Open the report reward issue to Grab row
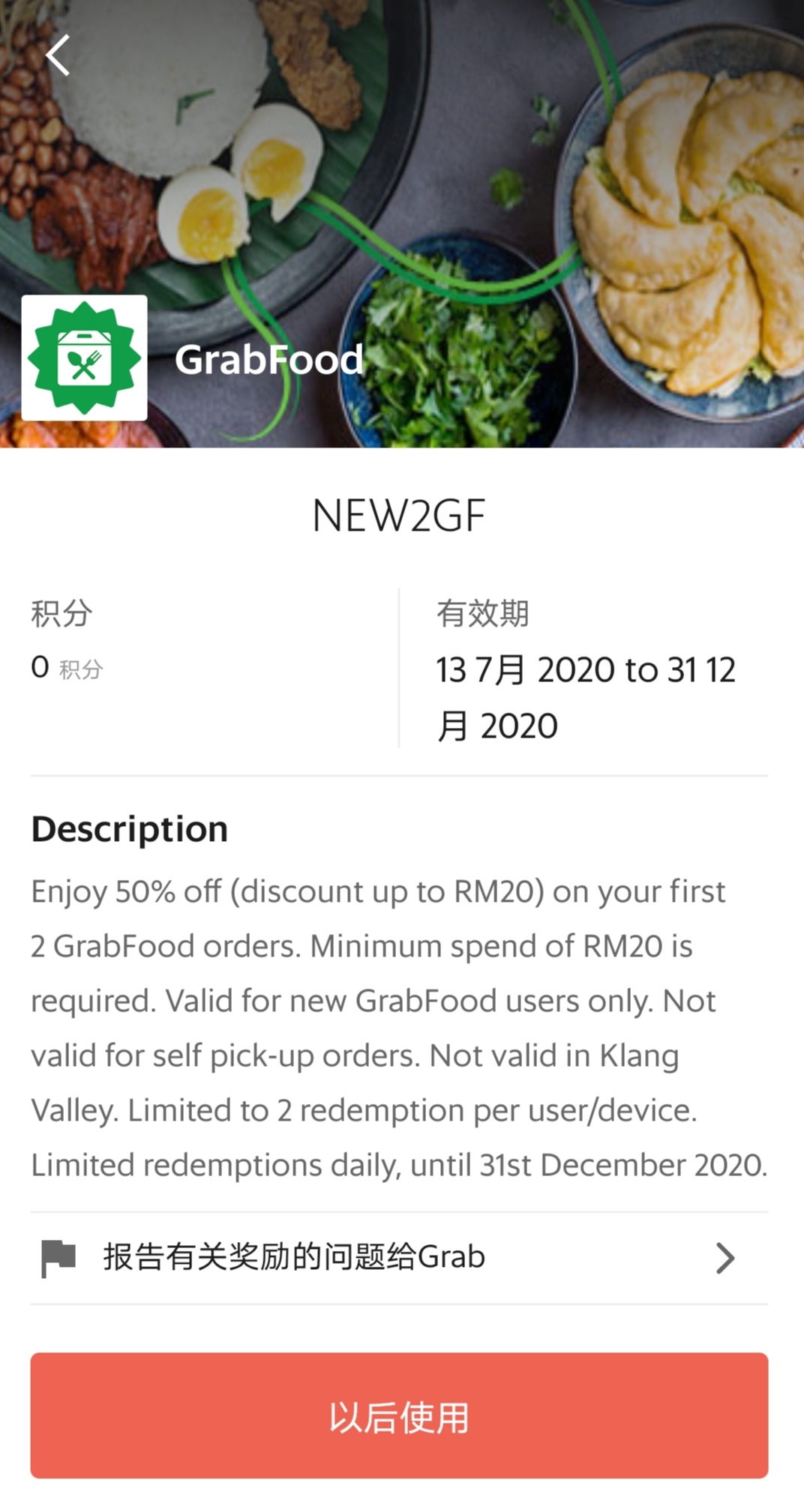The height and width of the screenshot is (1512, 804). pos(399,1257)
